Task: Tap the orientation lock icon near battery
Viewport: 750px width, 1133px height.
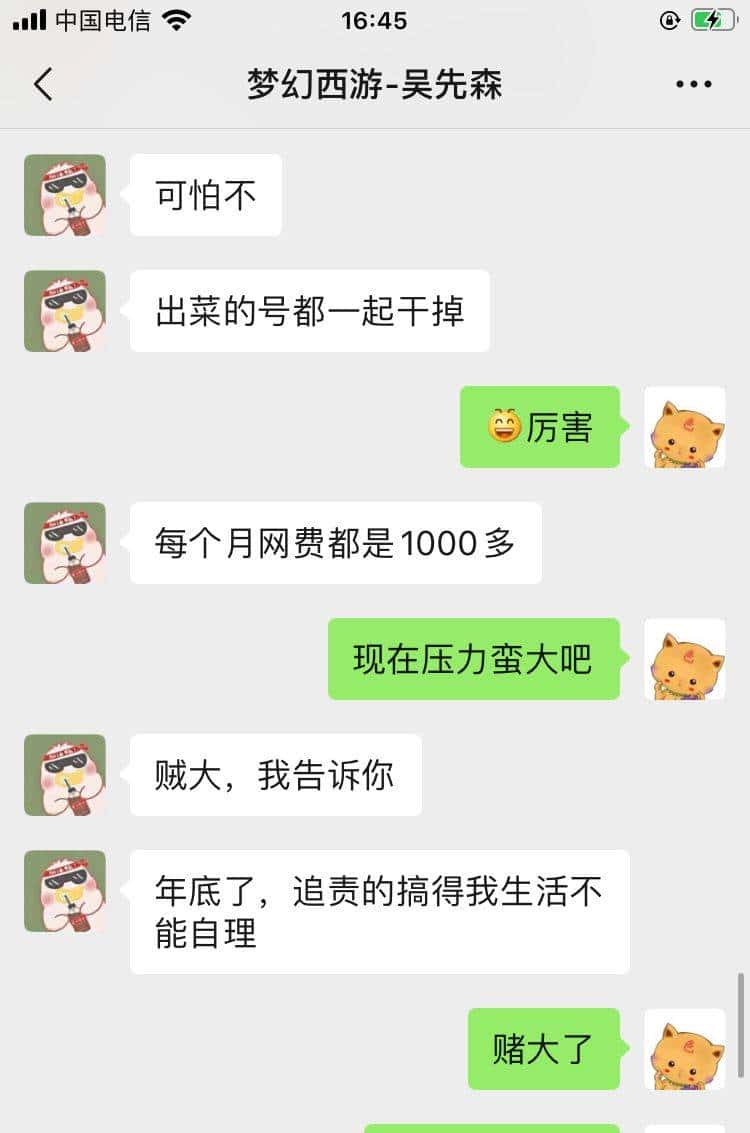Action: 669,20
